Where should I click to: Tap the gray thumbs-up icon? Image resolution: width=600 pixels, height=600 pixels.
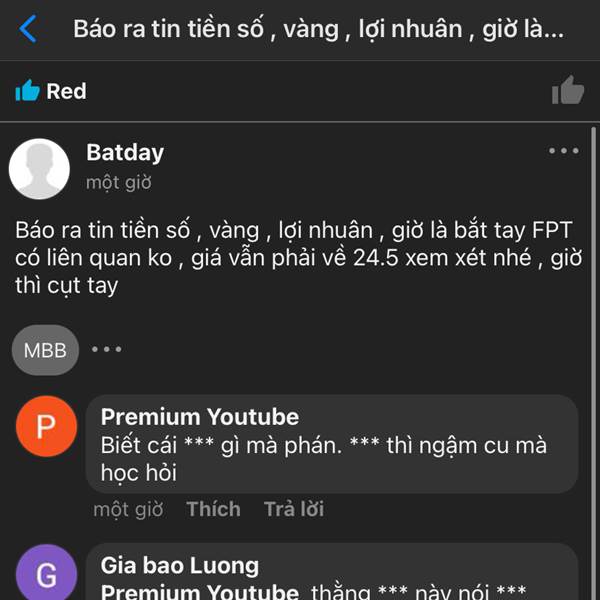[x=568, y=90]
